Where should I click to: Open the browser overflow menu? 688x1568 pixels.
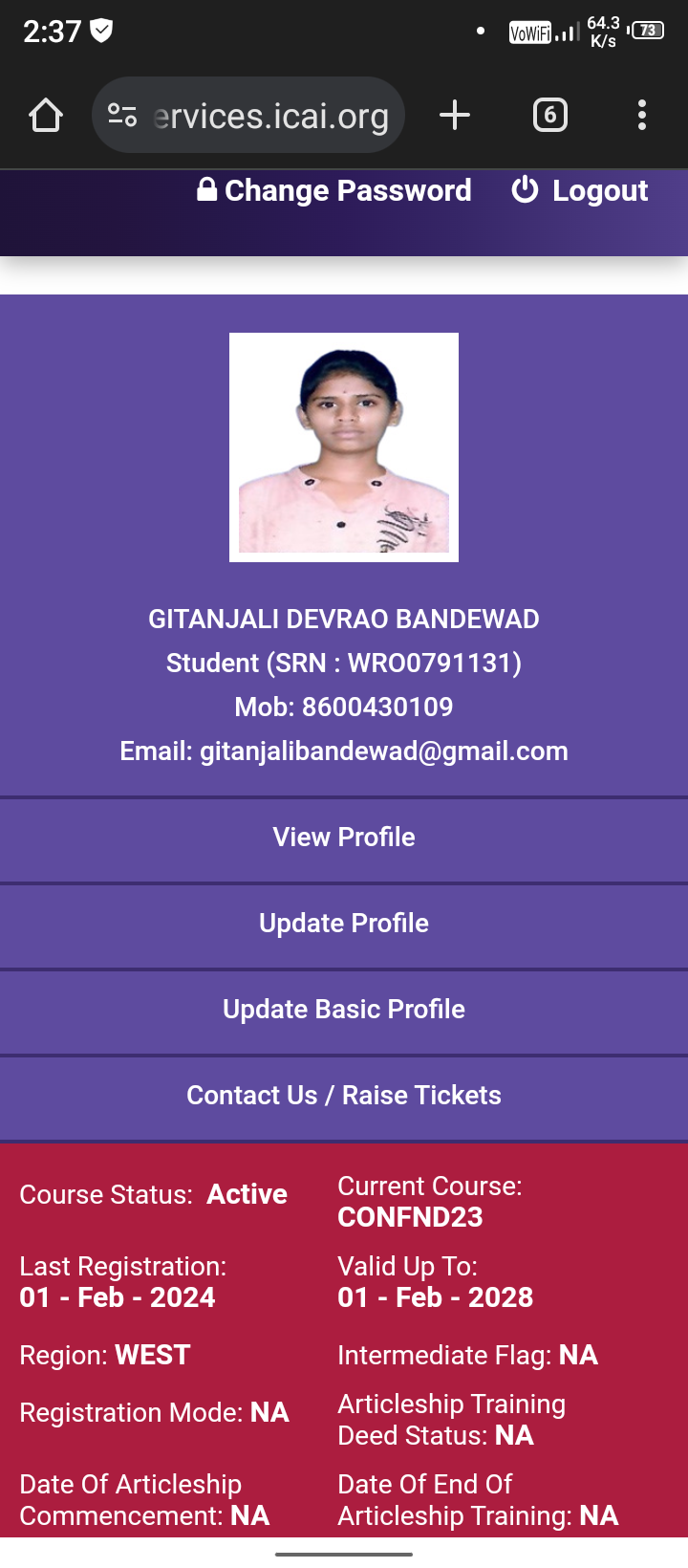(x=641, y=116)
